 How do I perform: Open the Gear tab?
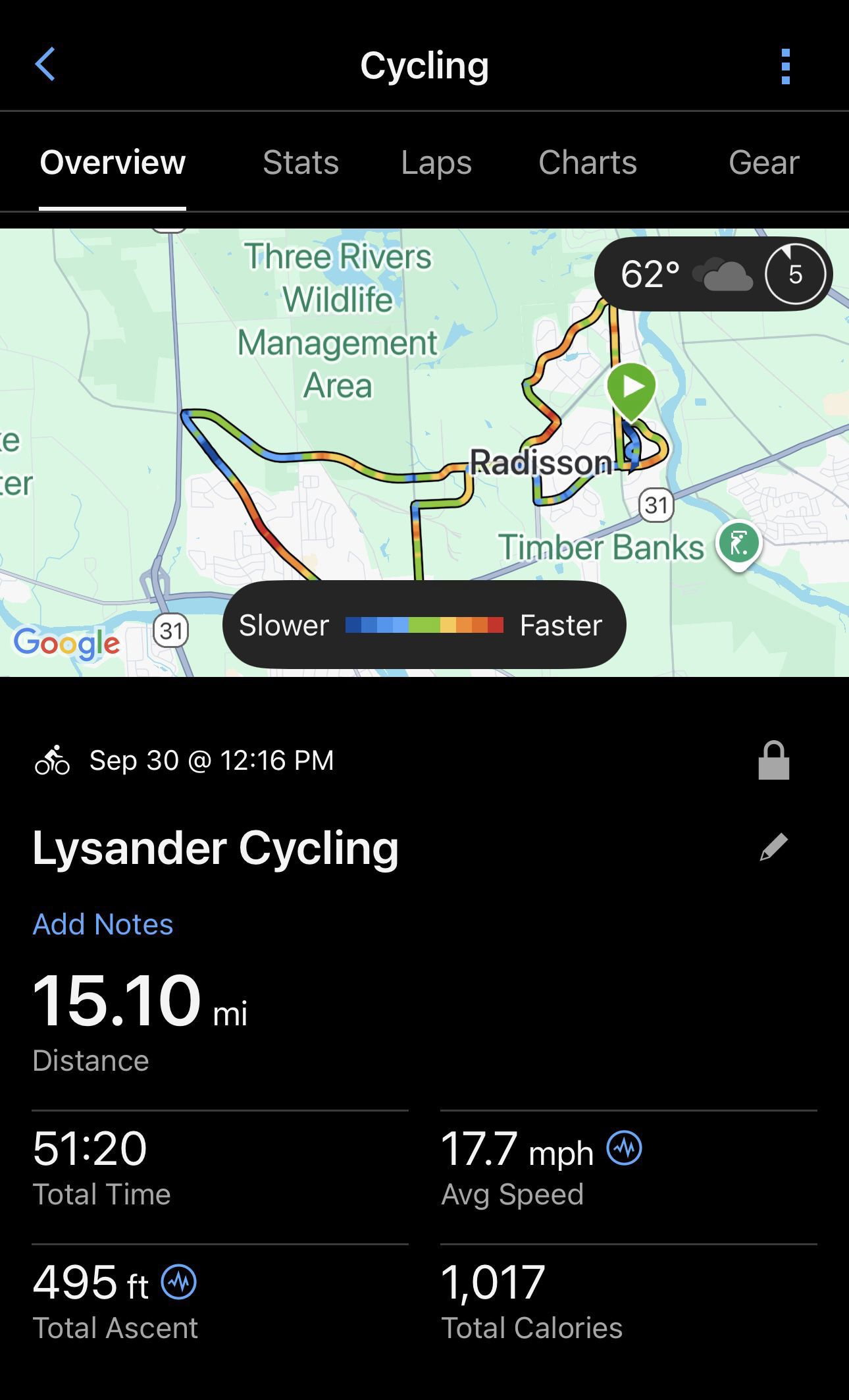click(x=763, y=163)
